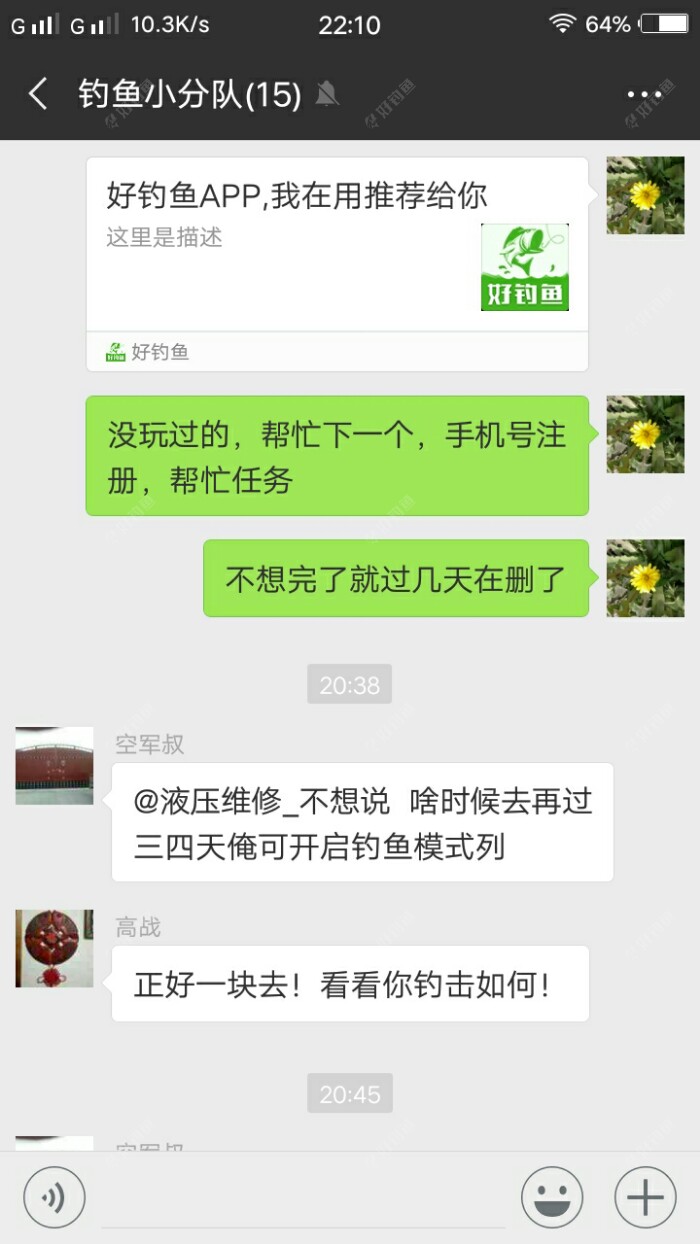Go back from the 钓鱼小分队 chat

38,95
